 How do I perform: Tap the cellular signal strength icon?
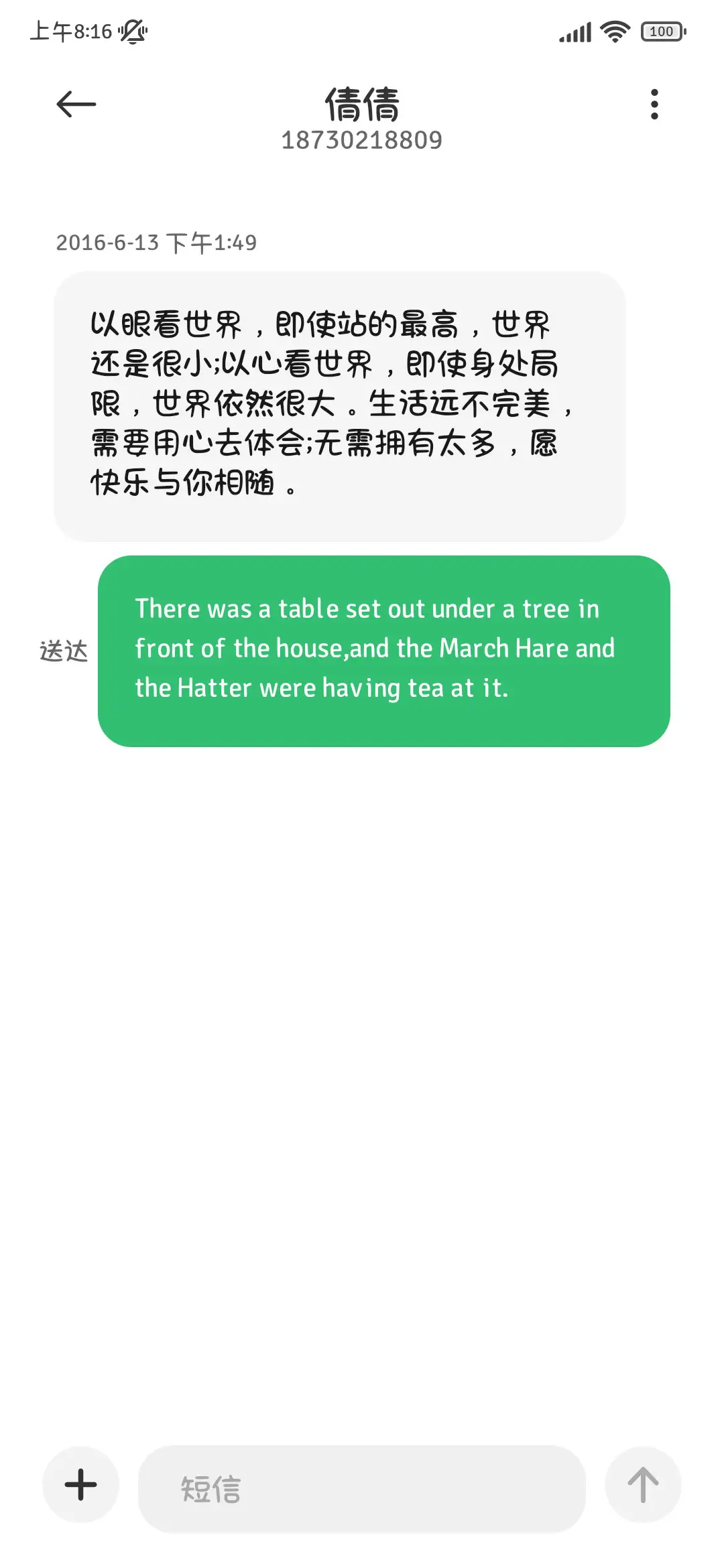[x=576, y=31]
